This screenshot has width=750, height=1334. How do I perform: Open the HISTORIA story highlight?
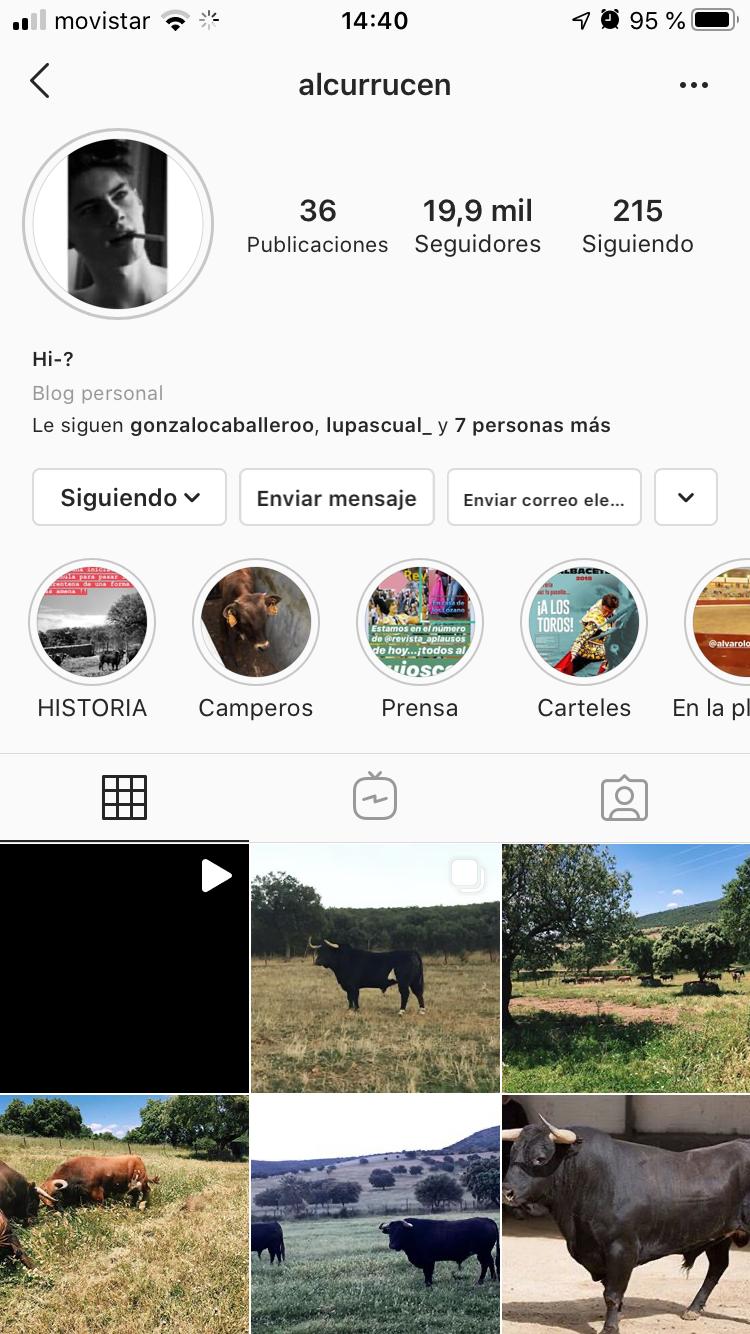coord(92,621)
